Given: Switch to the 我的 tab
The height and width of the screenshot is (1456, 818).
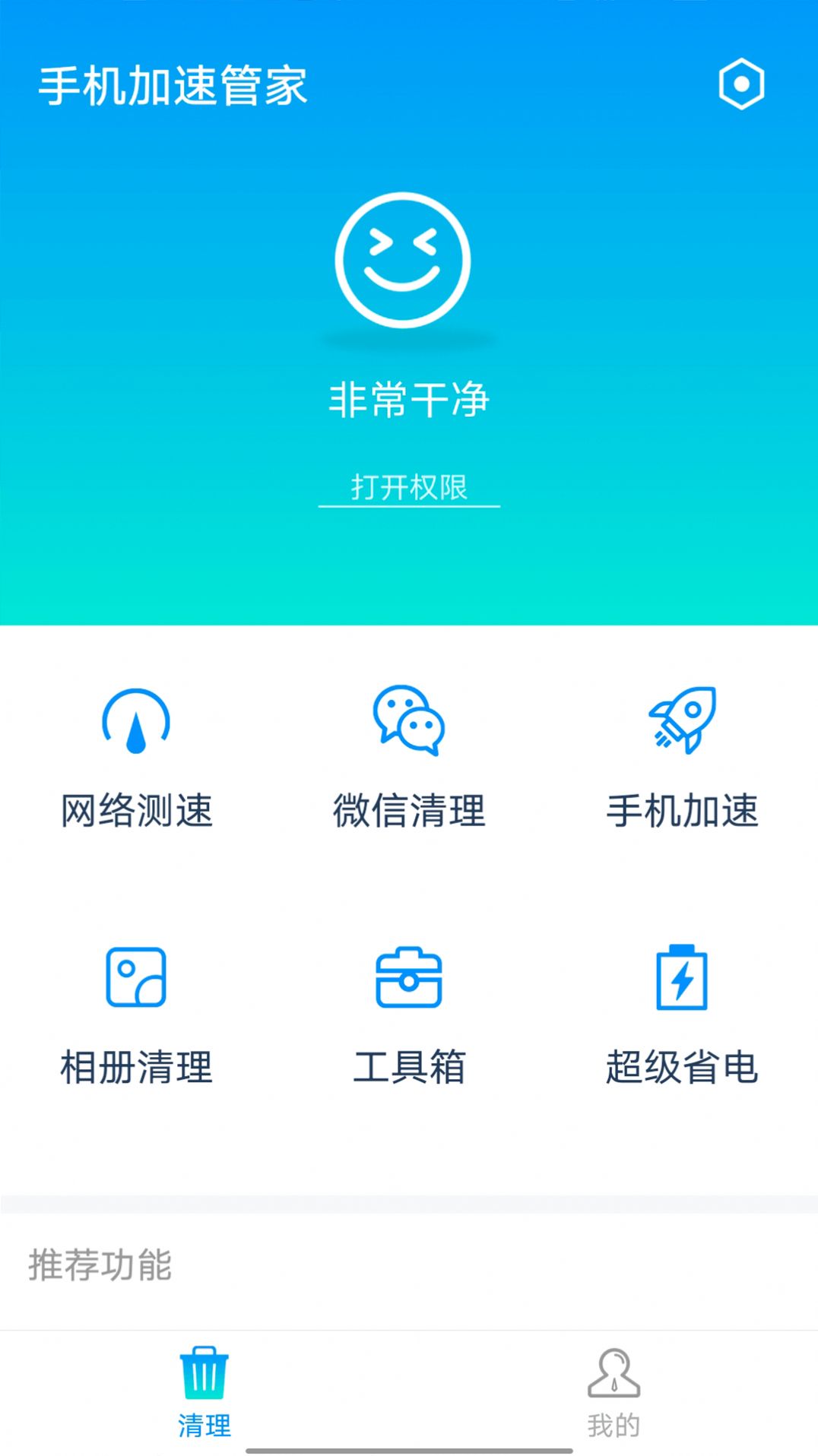Looking at the screenshot, I should (x=613, y=1425).
